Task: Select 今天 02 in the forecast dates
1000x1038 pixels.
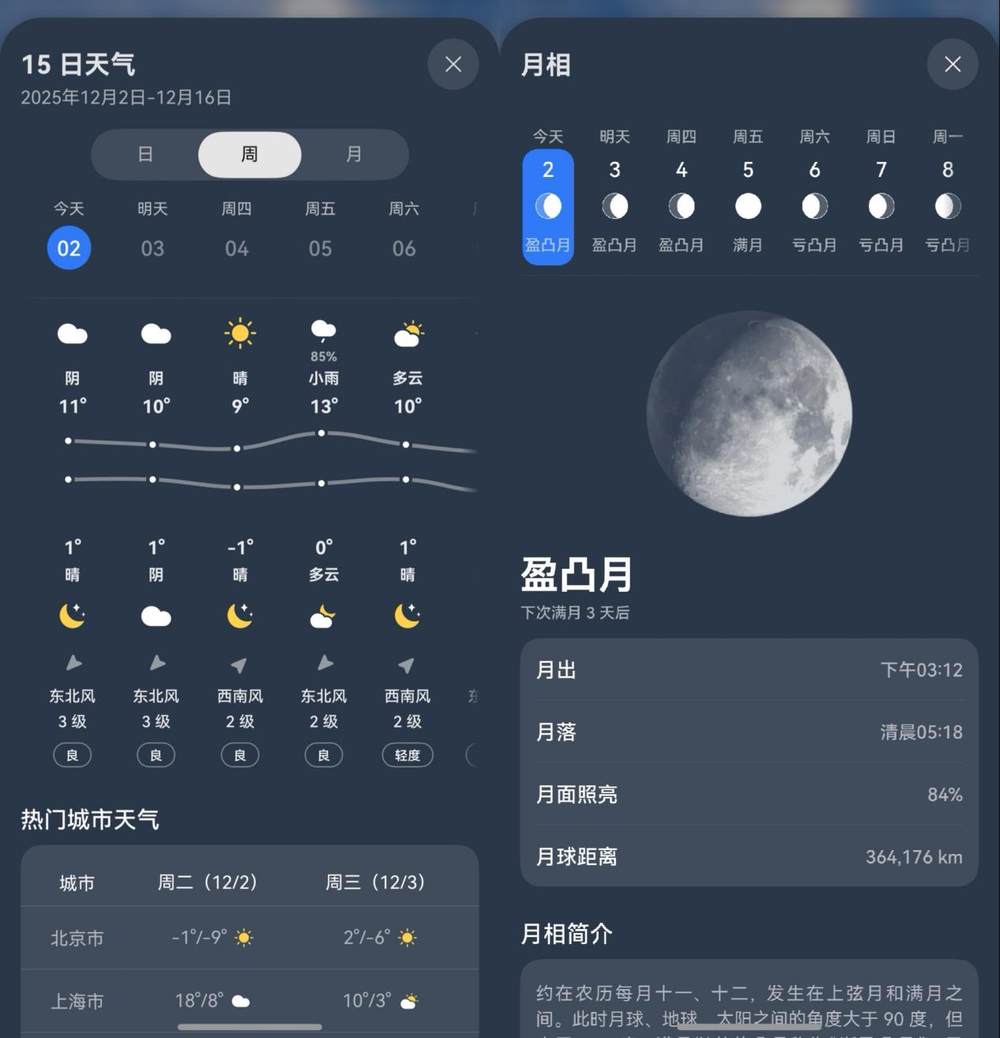Action: coord(69,247)
